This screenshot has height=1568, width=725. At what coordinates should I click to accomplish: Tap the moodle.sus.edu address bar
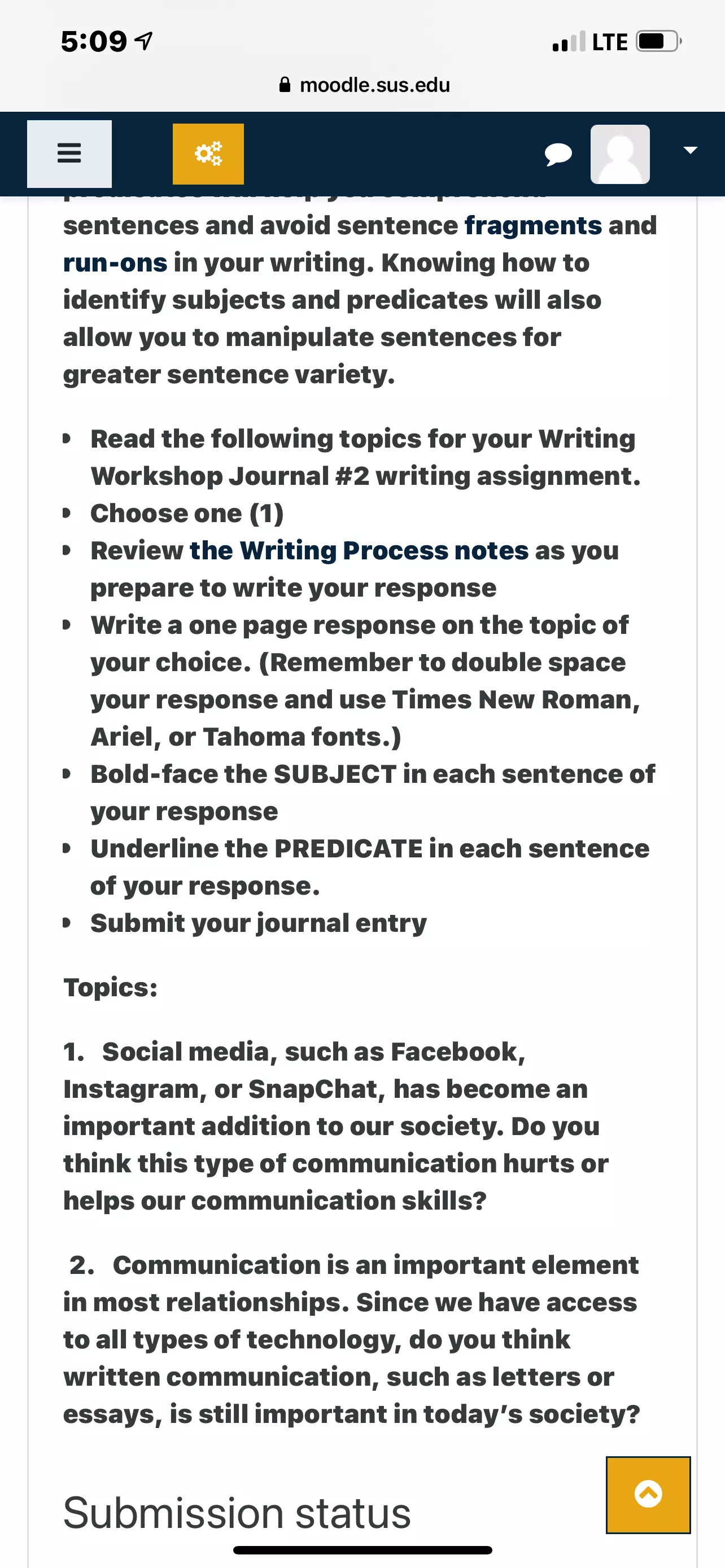(x=364, y=85)
